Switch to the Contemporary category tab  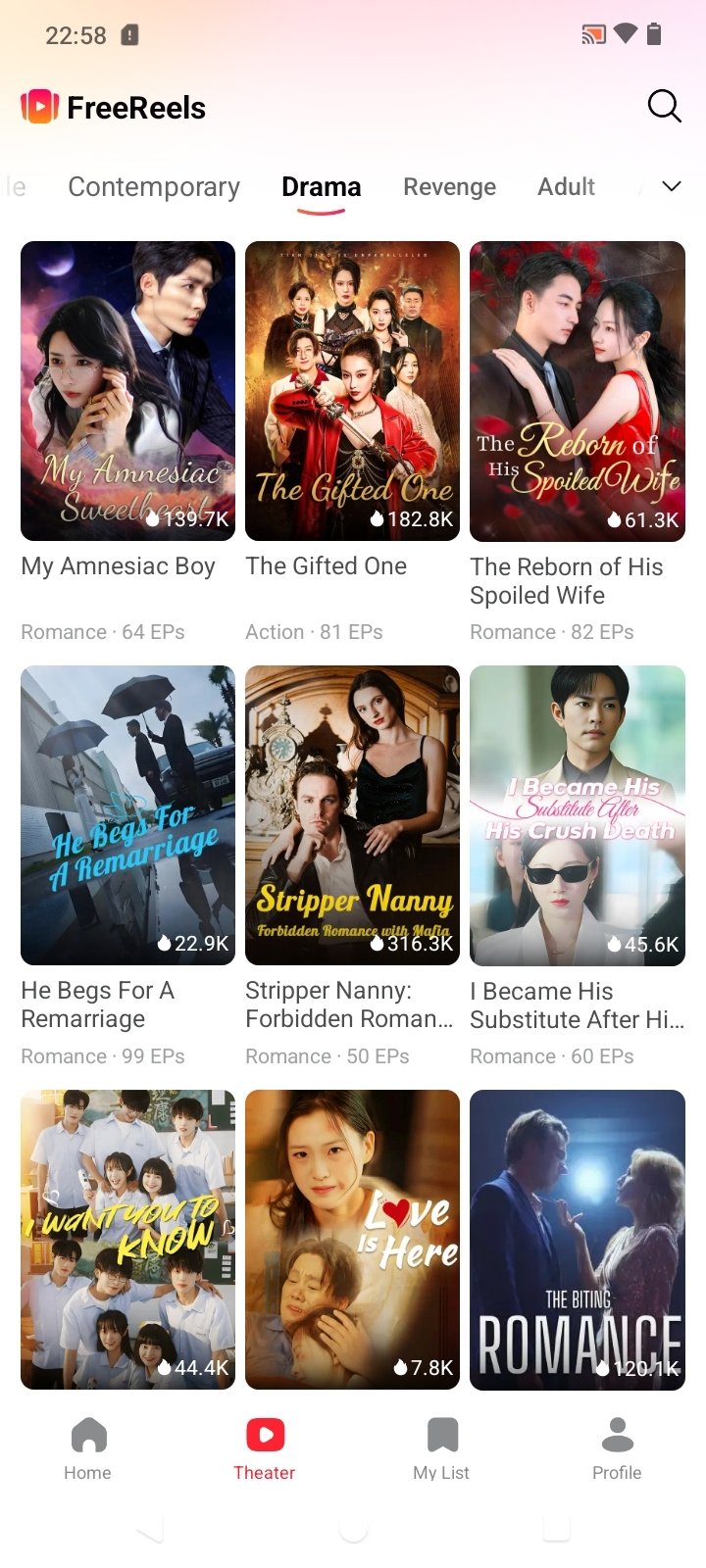point(154,186)
